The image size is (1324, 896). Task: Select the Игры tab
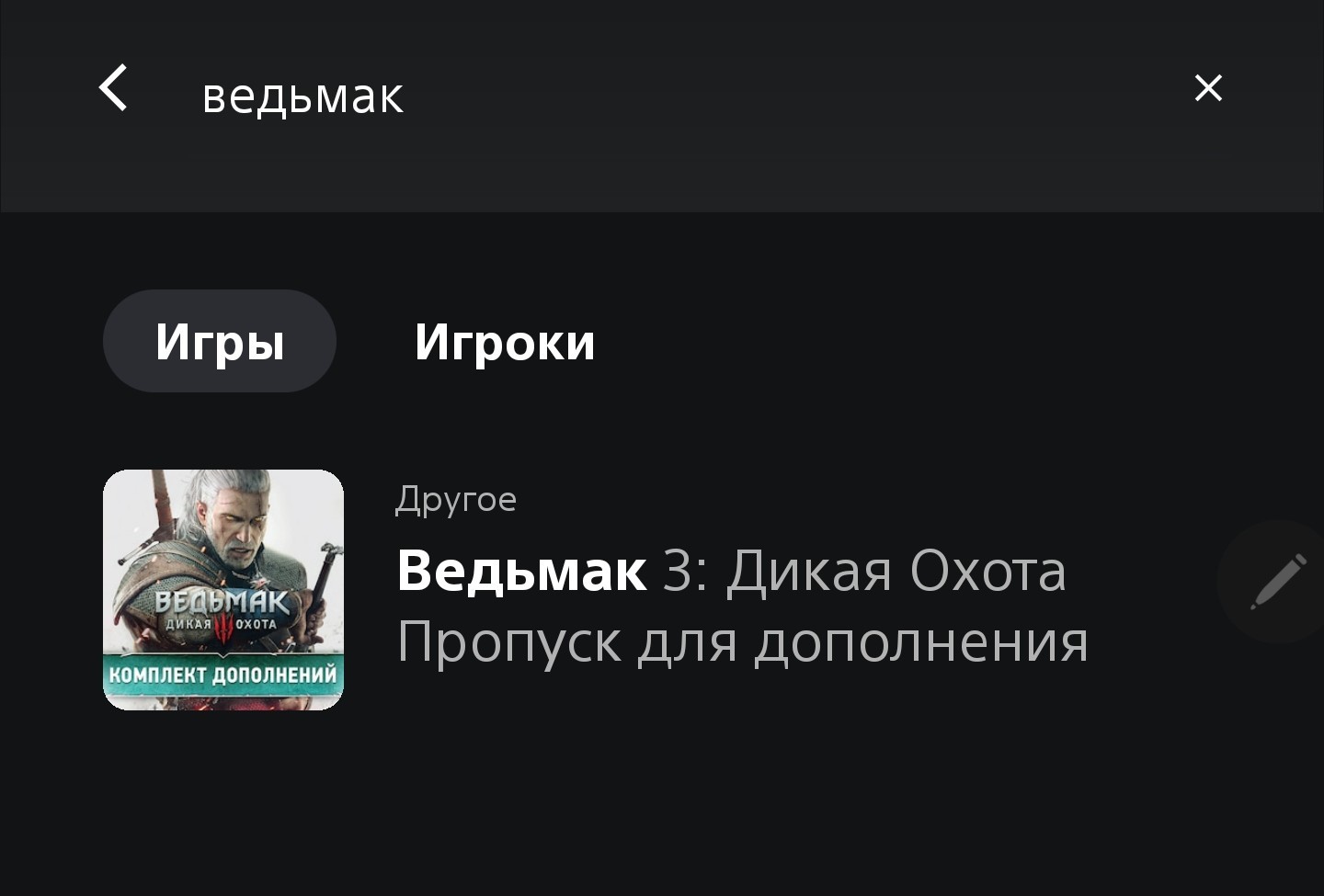click(x=220, y=342)
